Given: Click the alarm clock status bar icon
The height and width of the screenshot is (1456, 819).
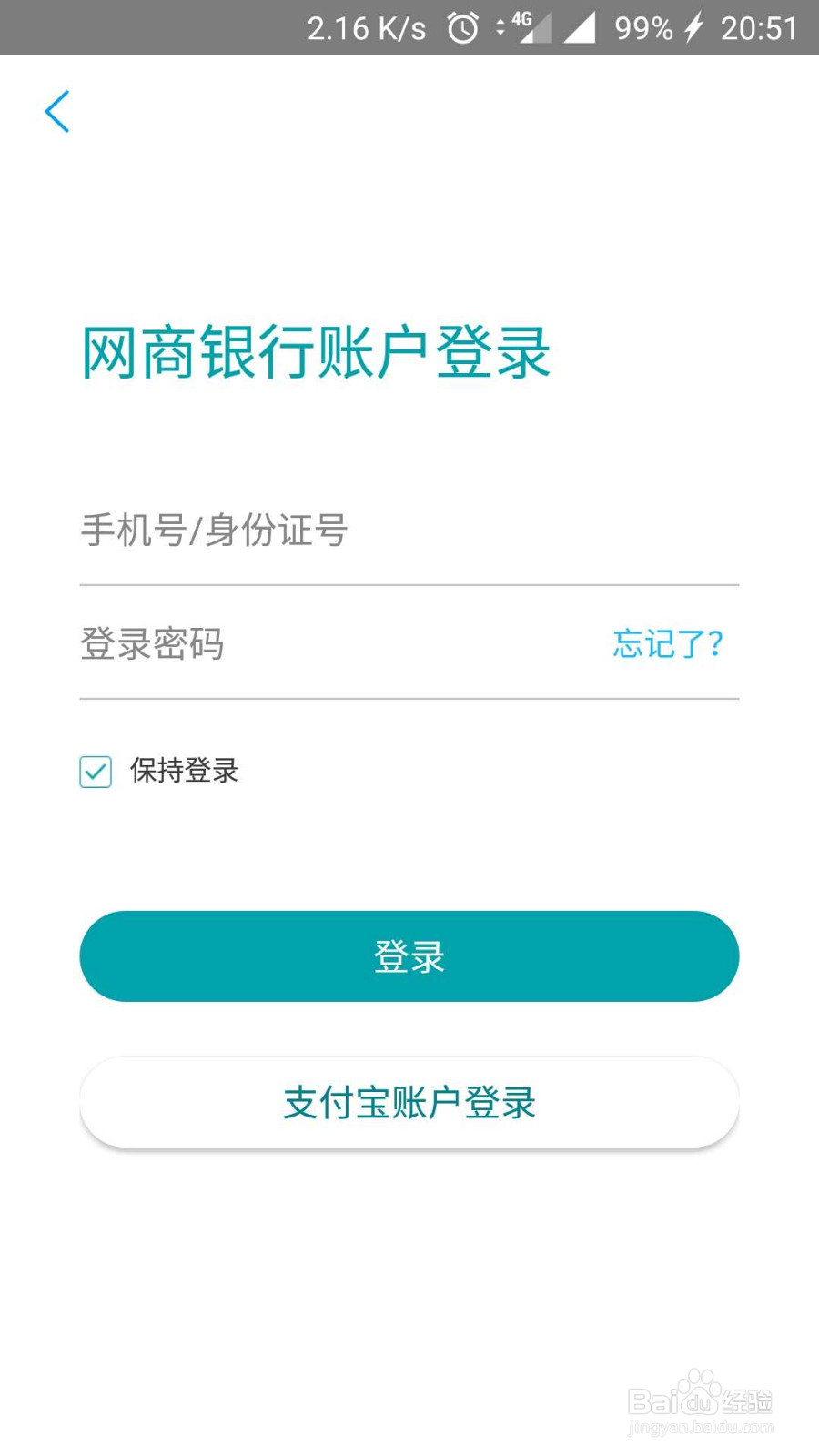Looking at the screenshot, I should point(461,28).
